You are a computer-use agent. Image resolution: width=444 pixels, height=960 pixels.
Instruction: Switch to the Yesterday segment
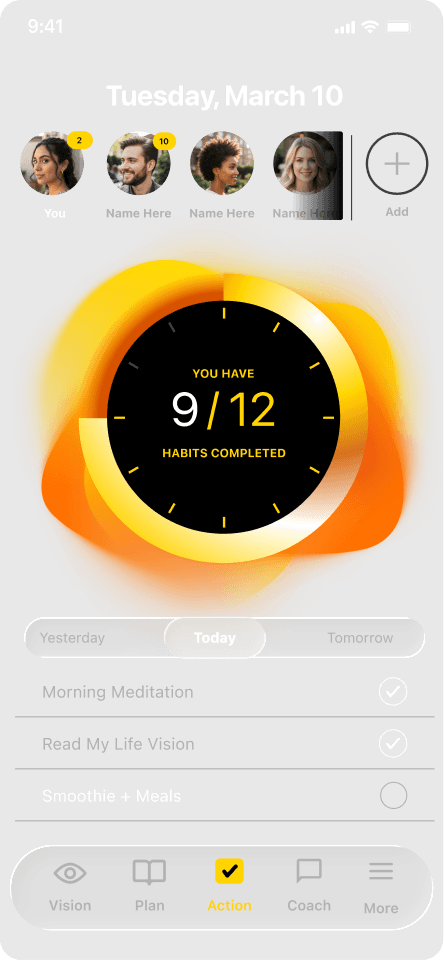tap(72, 638)
